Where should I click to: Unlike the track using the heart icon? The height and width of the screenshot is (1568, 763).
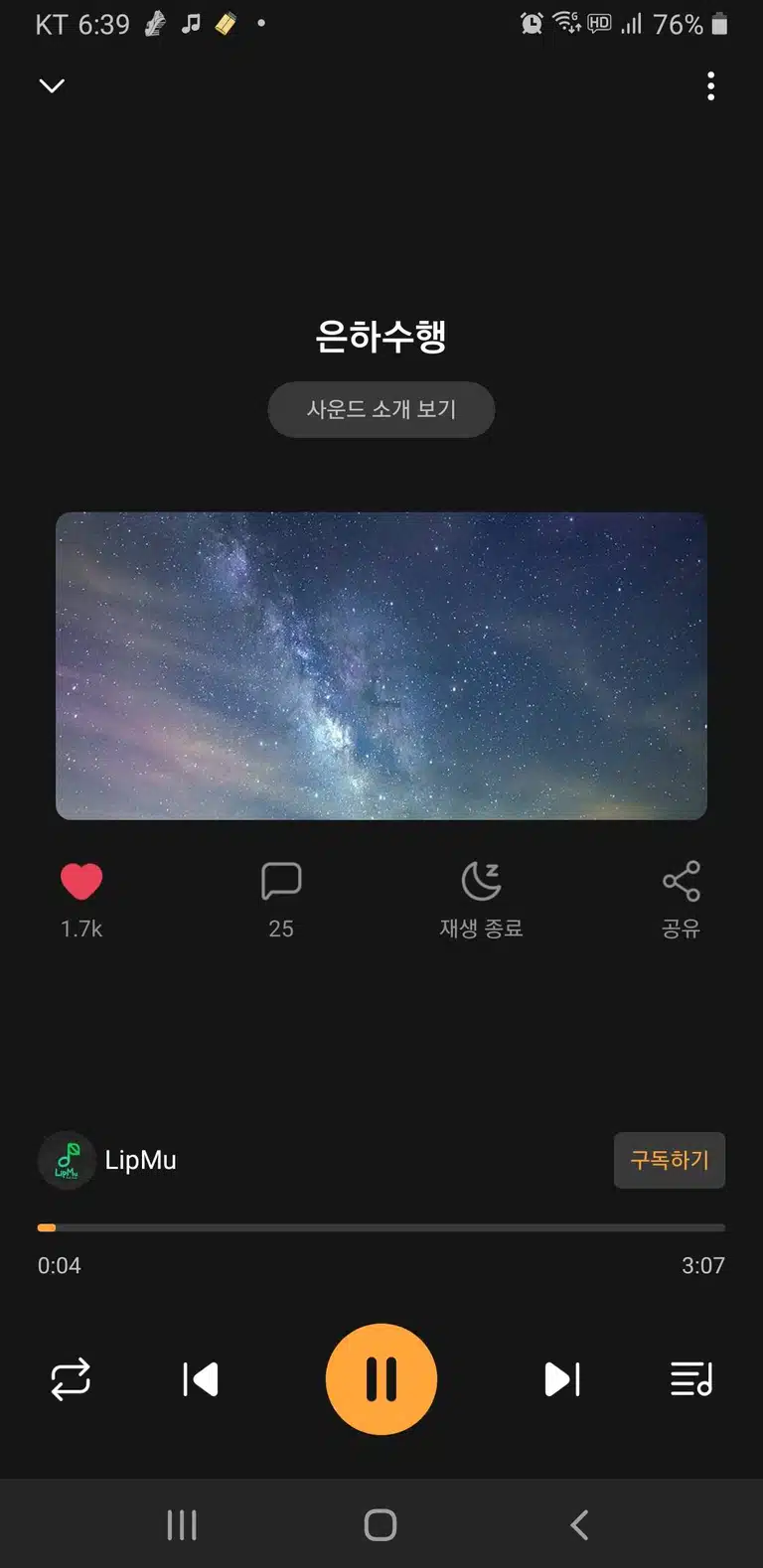click(x=81, y=881)
